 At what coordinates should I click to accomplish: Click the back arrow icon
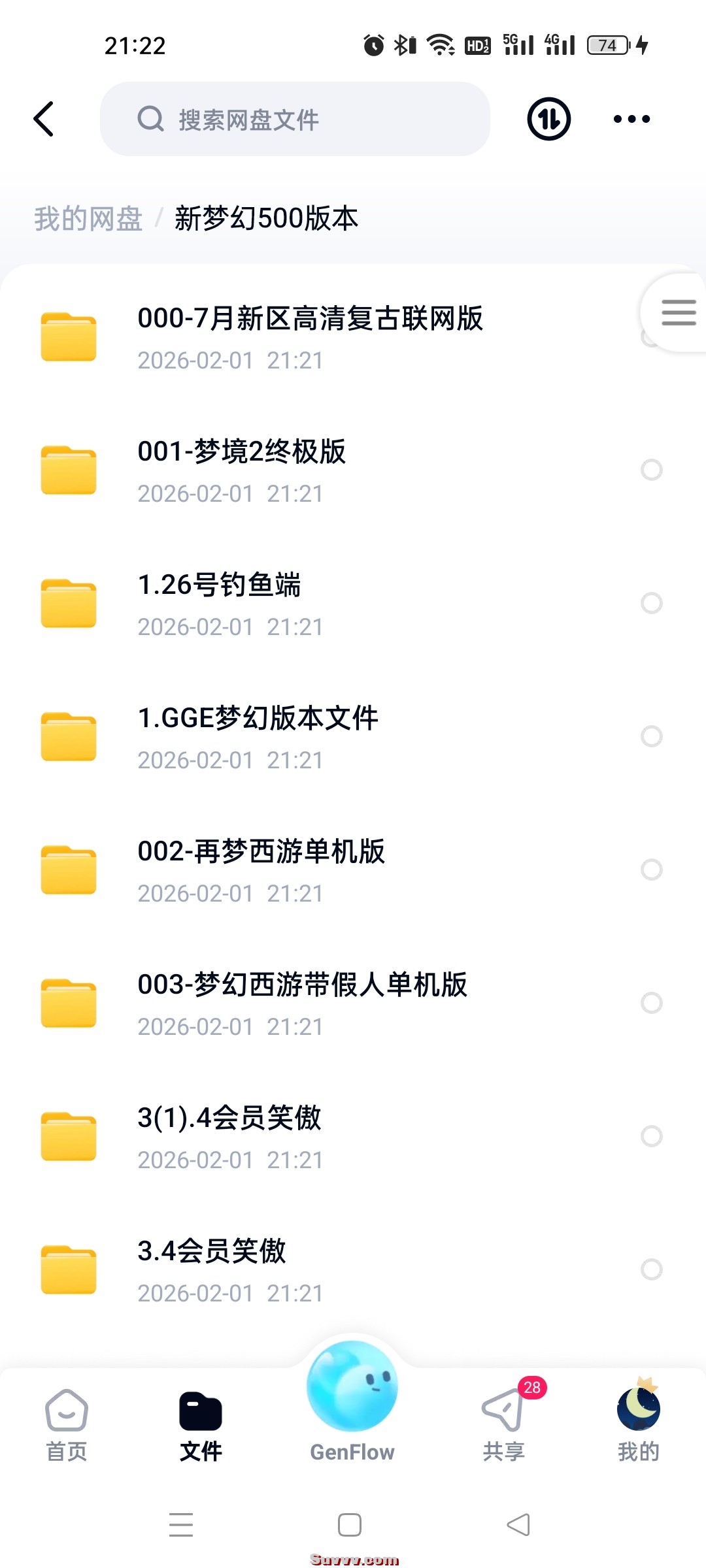pos(44,120)
